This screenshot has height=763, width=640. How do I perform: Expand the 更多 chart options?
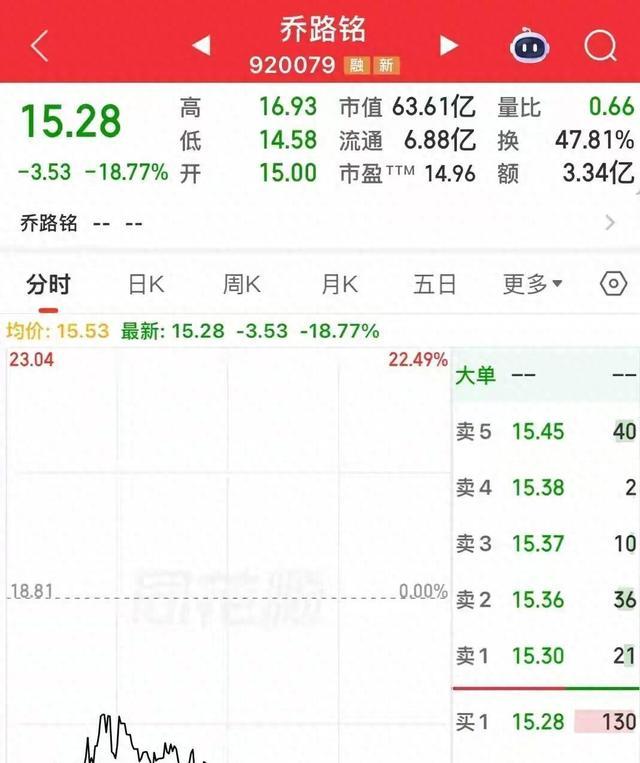[x=532, y=284]
